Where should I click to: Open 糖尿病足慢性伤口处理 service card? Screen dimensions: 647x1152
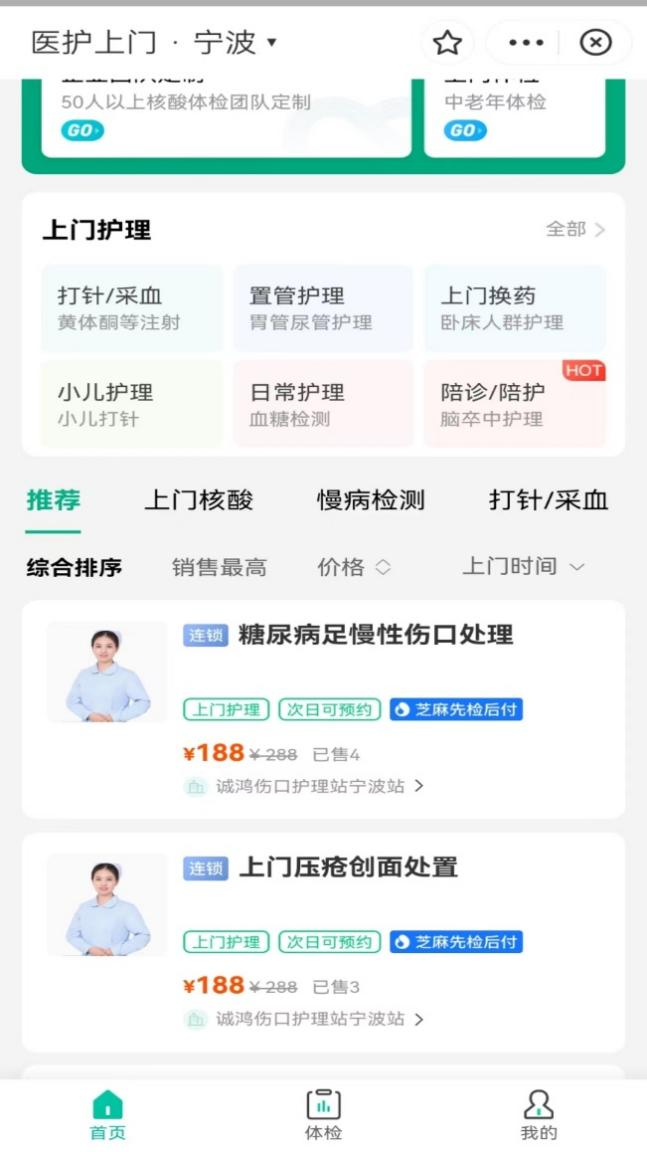(x=375, y=635)
